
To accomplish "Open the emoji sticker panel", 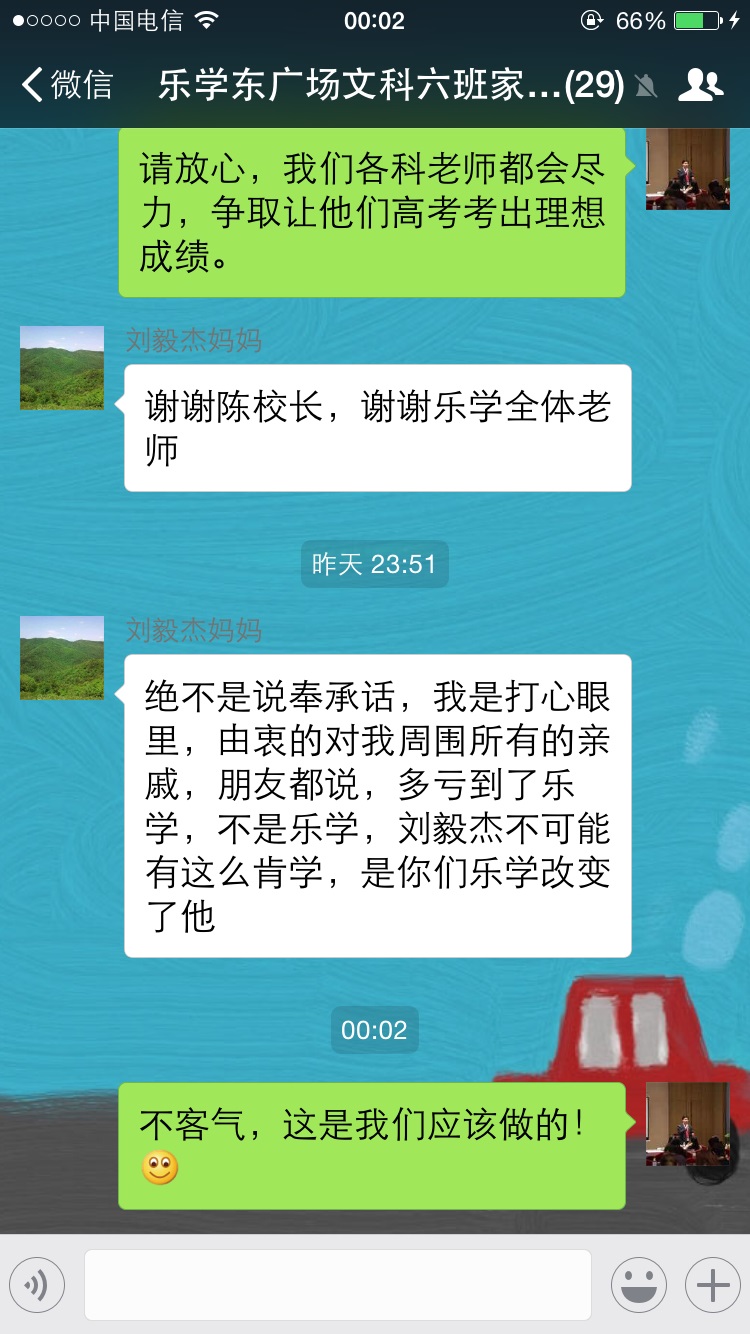I will [638, 1285].
